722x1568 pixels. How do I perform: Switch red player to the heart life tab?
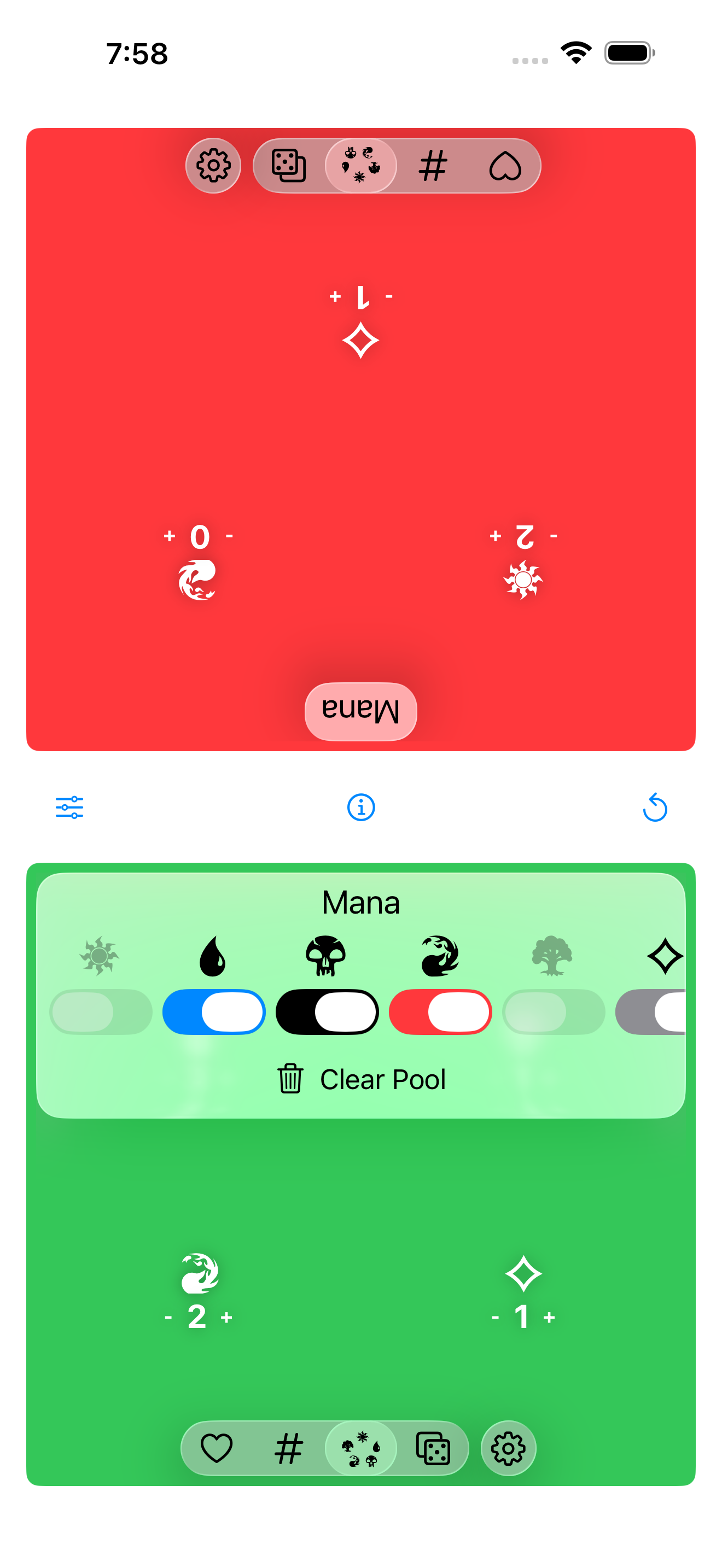pos(505,166)
